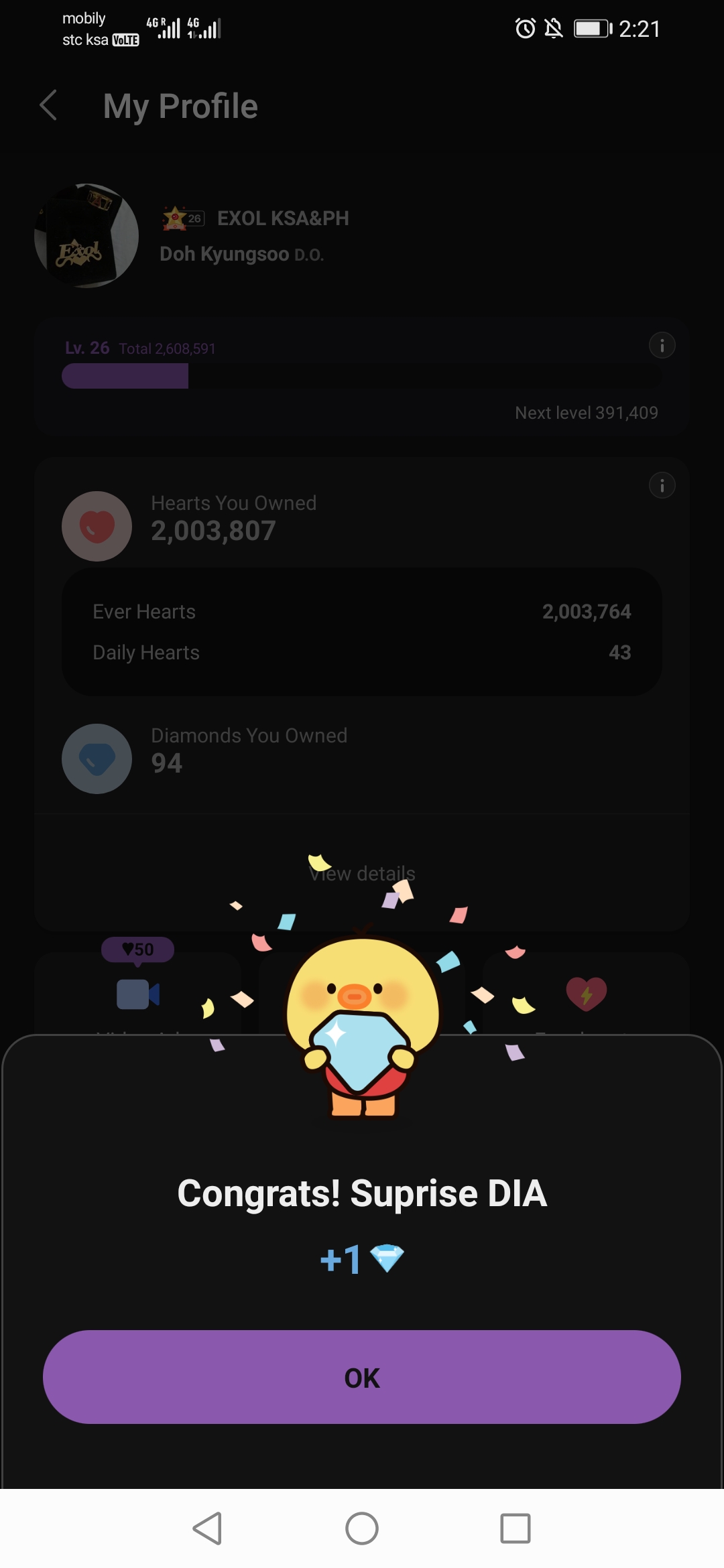Go back from My Profile
Viewport: 724px width, 1568px height.
click(x=48, y=106)
